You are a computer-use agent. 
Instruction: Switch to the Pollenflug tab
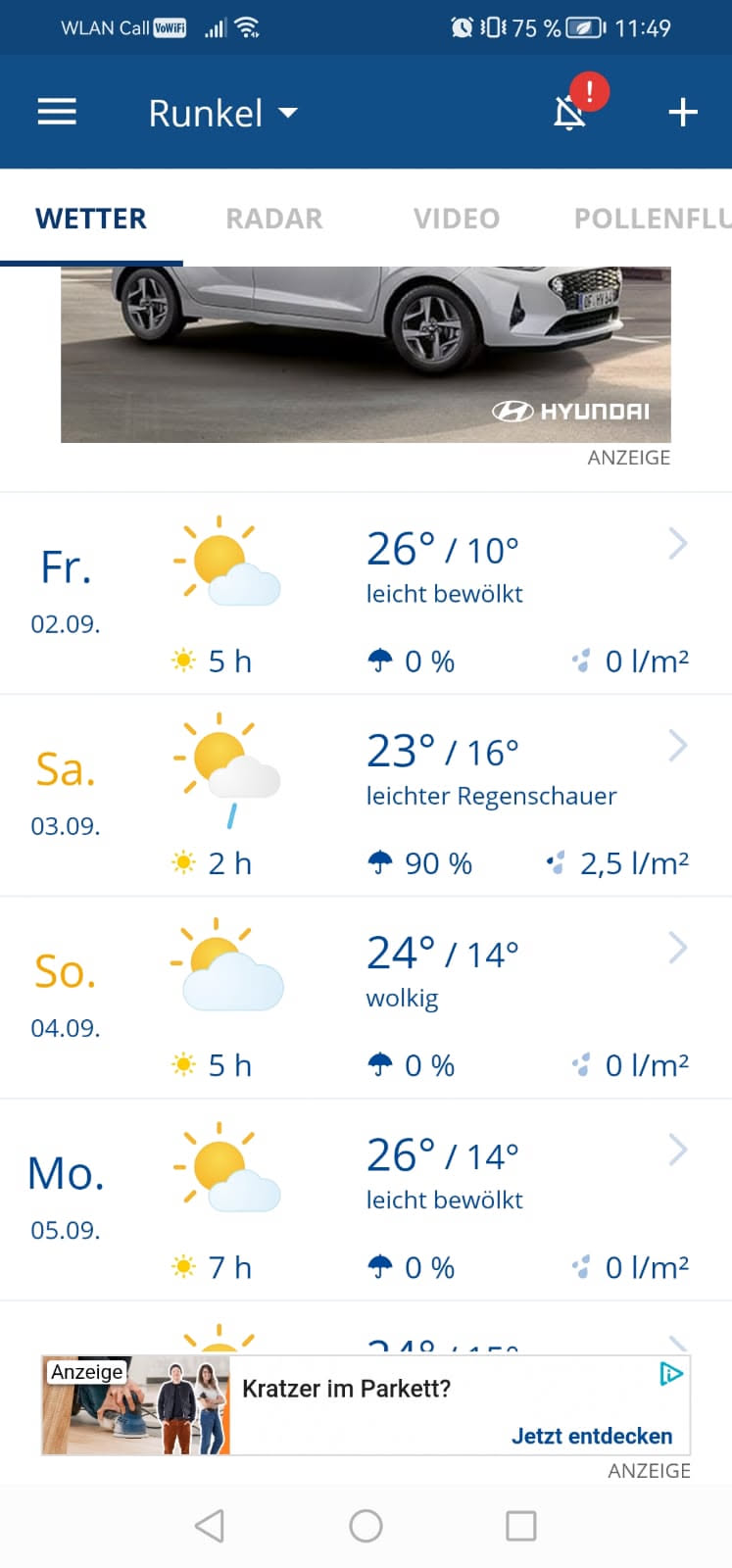tap(652, 219)
